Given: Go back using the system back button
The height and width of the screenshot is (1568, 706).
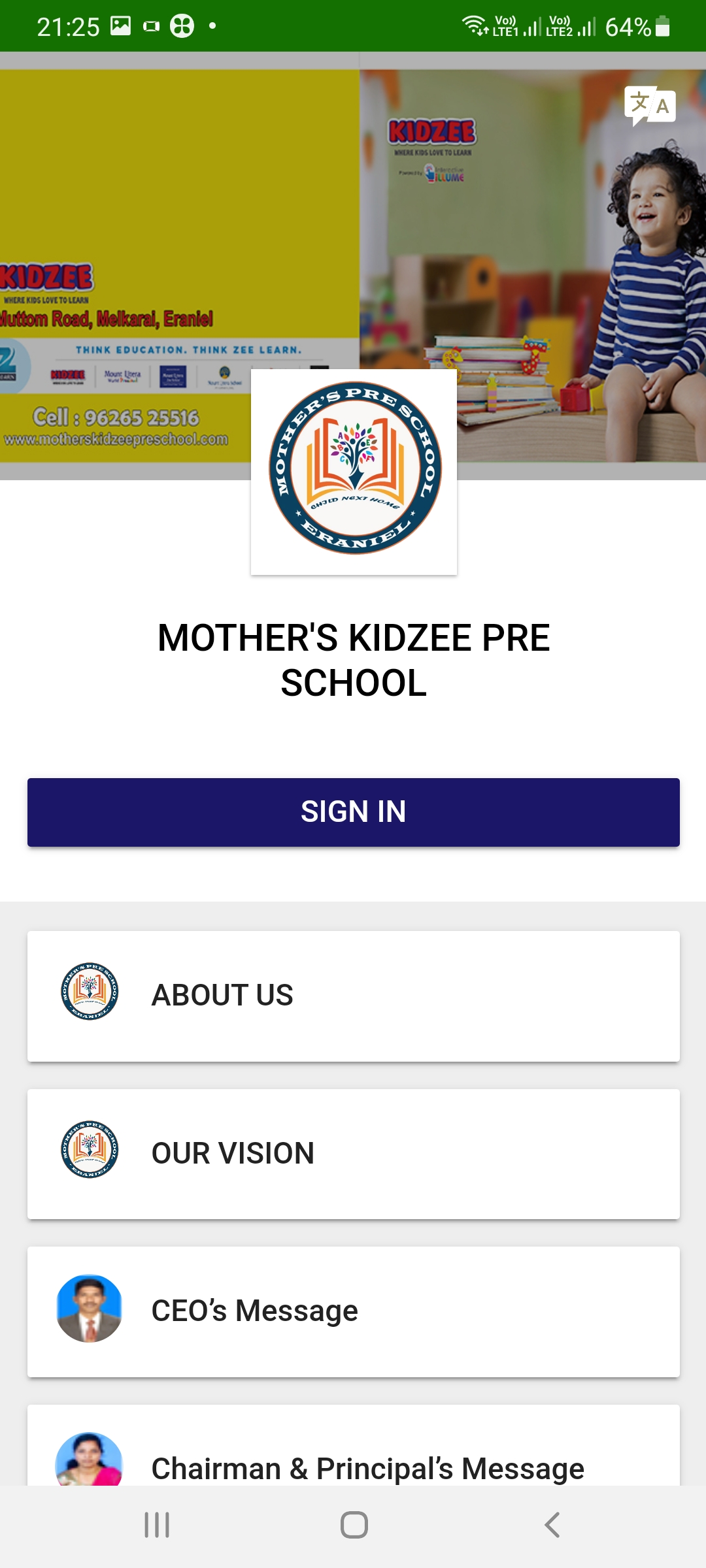Looking at the screenshot, I should tap(552, 1525).
